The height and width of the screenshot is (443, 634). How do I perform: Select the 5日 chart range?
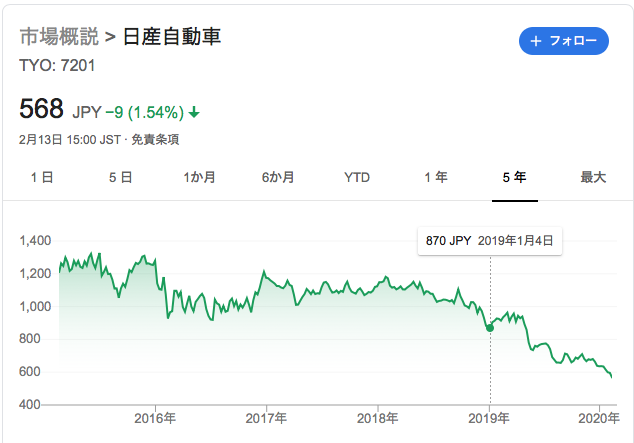[120, 177]
